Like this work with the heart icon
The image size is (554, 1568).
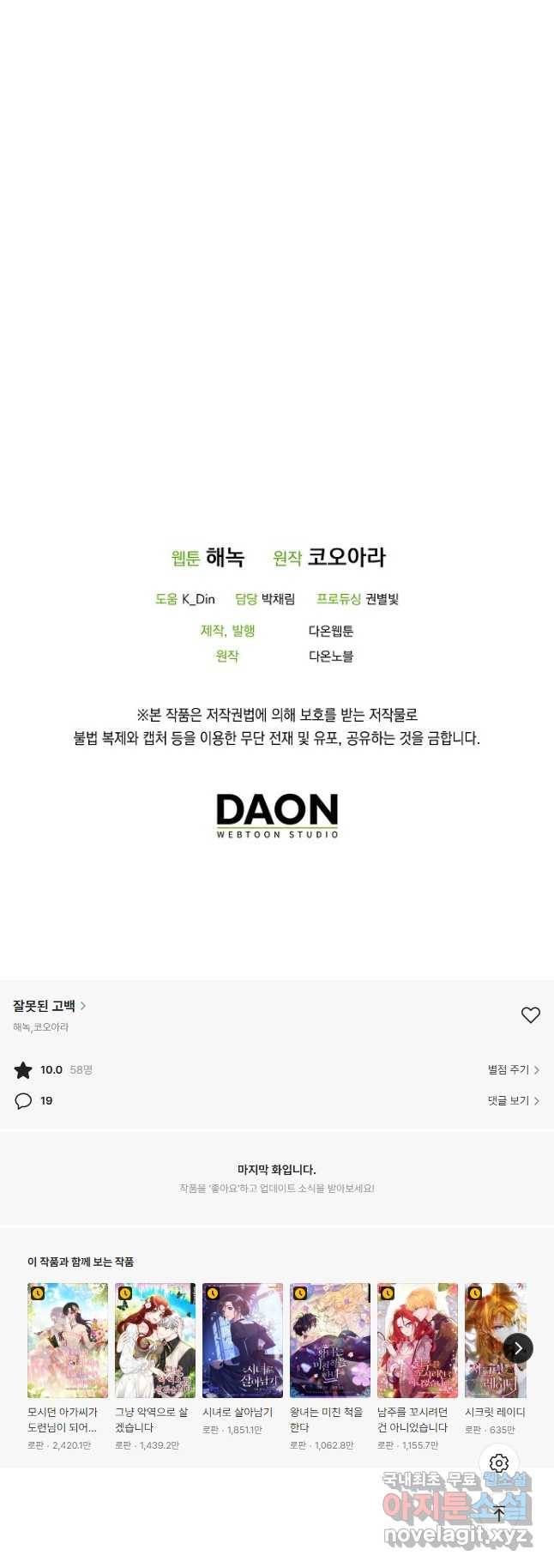pyautogui.click(x=531, y=1014)
